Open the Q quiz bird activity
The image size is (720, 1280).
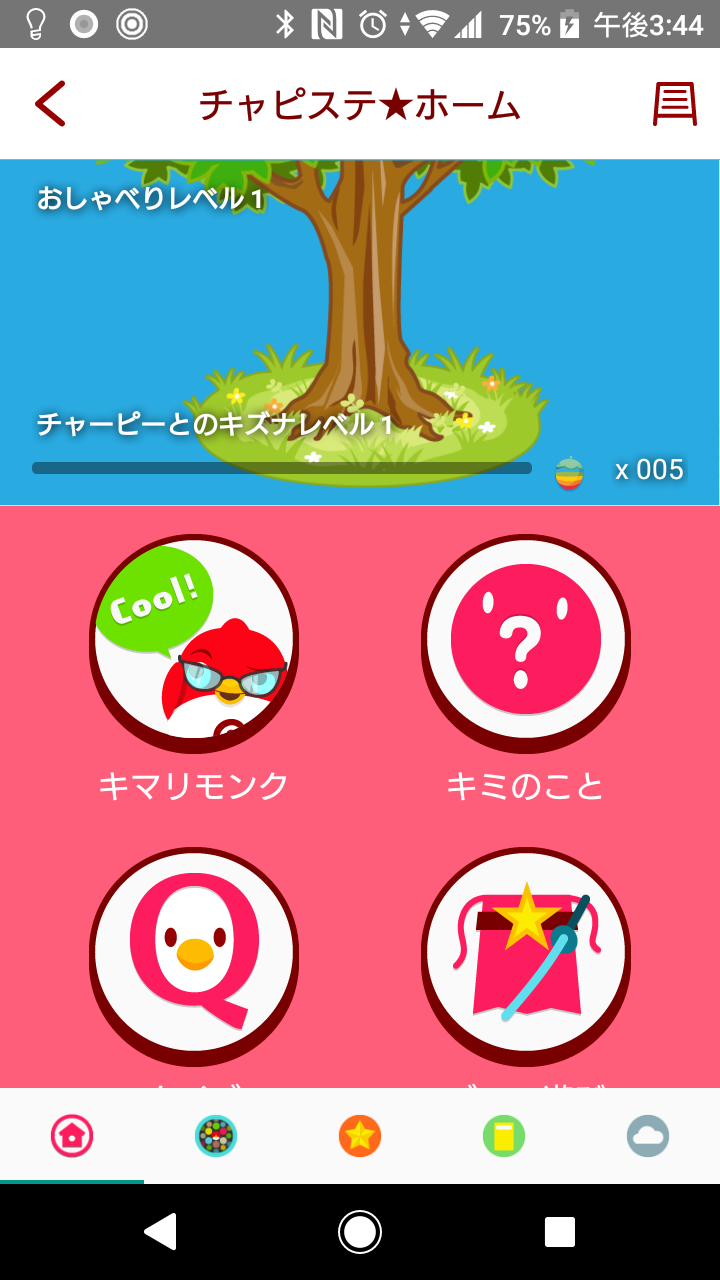pos(193,955)
